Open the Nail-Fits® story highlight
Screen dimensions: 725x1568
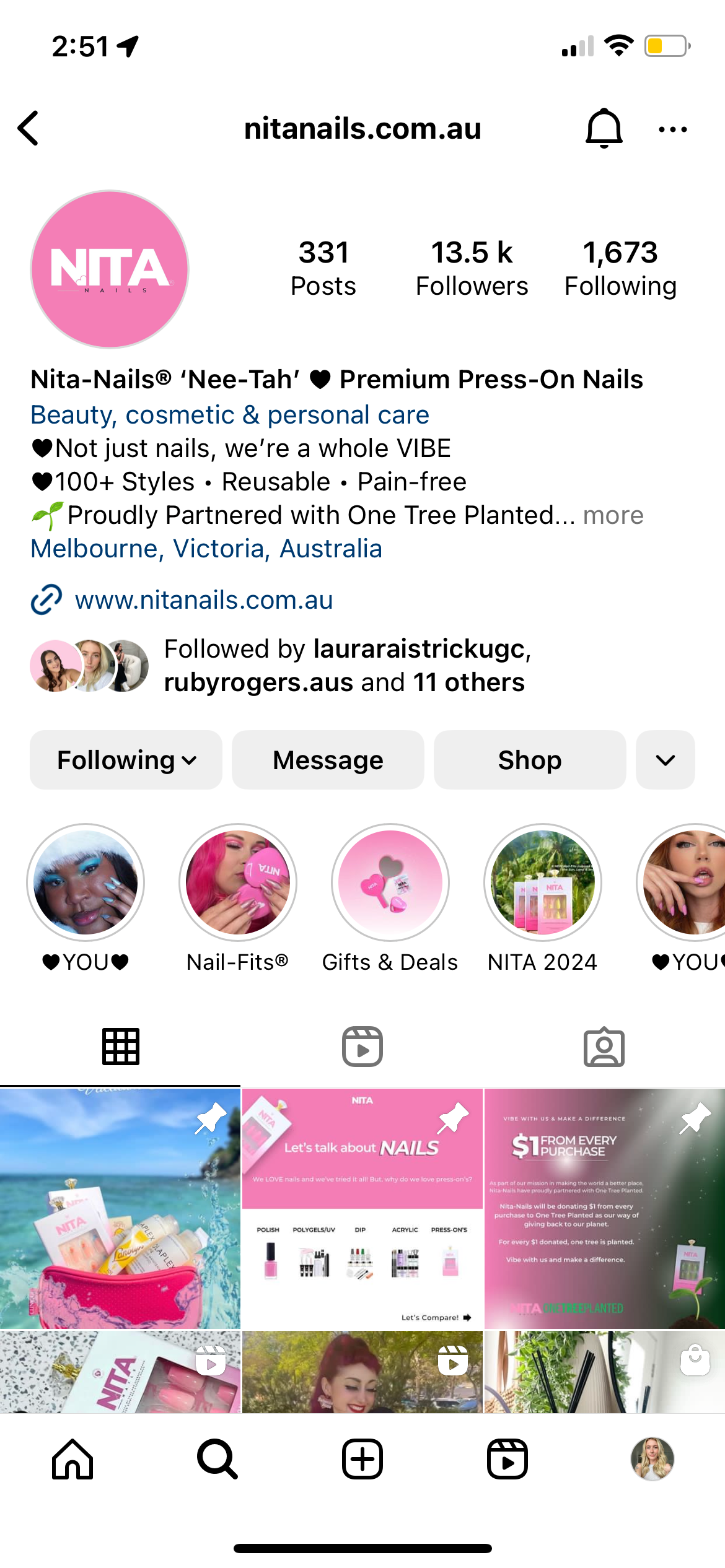(x=238, y=882)
